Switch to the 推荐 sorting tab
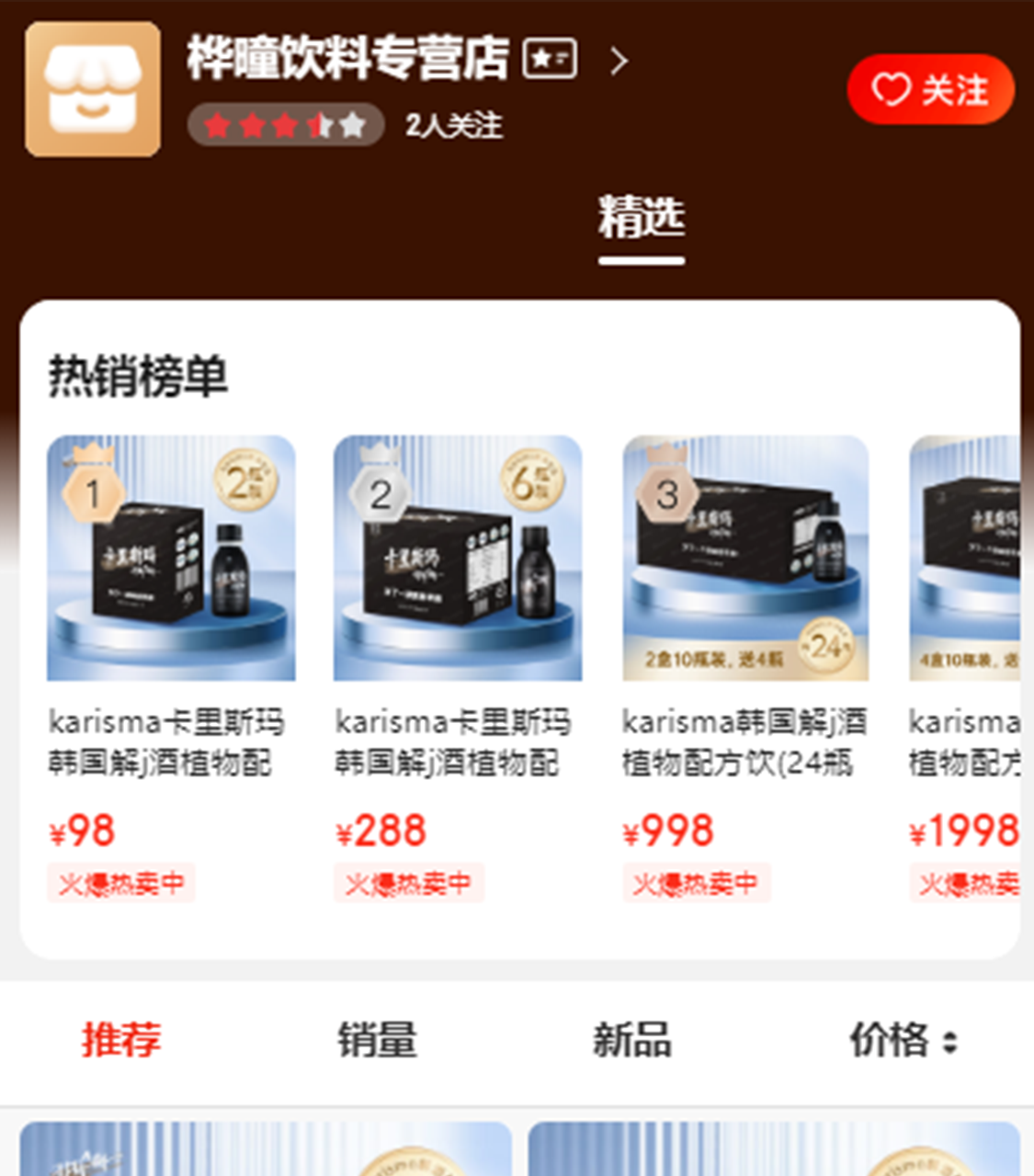 (x=121, y=1040)
